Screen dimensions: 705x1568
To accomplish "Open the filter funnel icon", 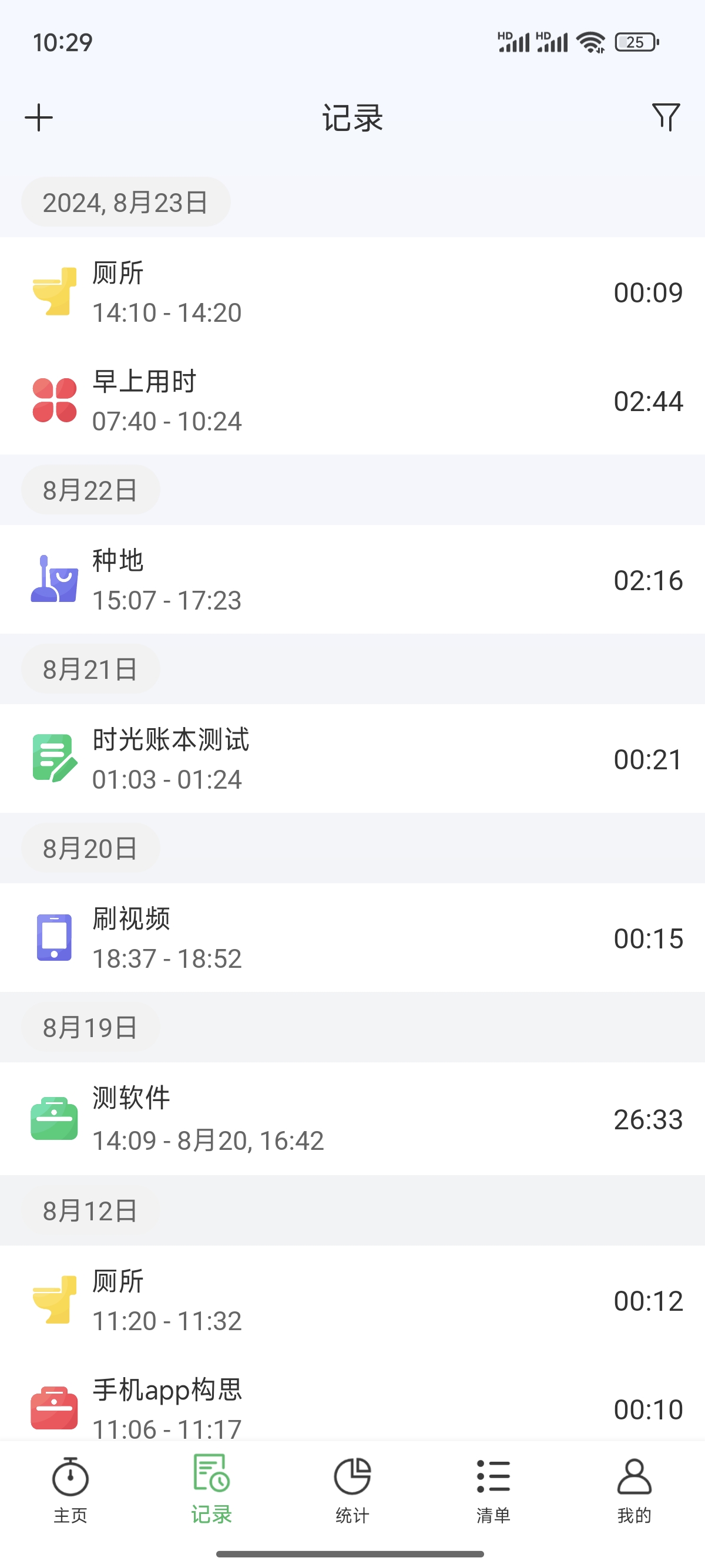I will tap(666, 117).
